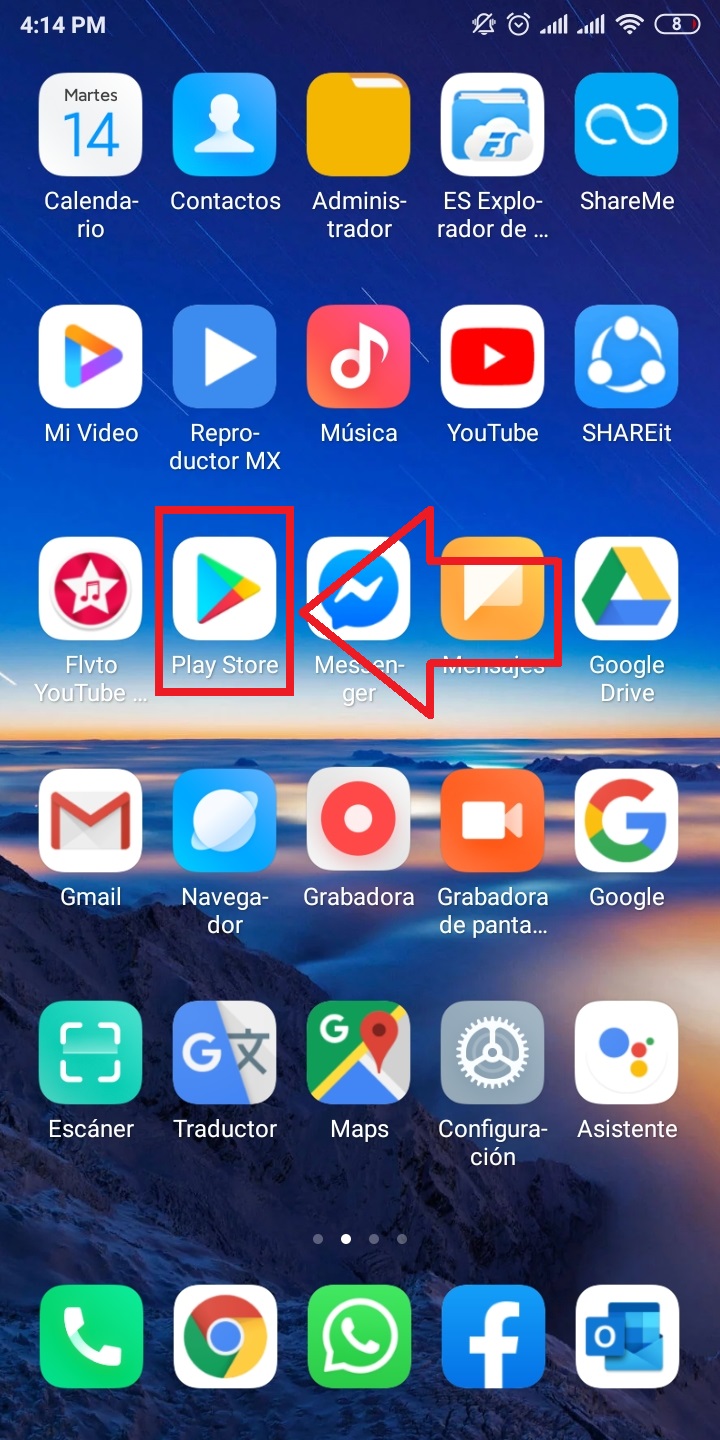Image resolution: width=720 pixels, height=1440 pixels.
Task: Open Configuración settings
Action: (493, 1053)
